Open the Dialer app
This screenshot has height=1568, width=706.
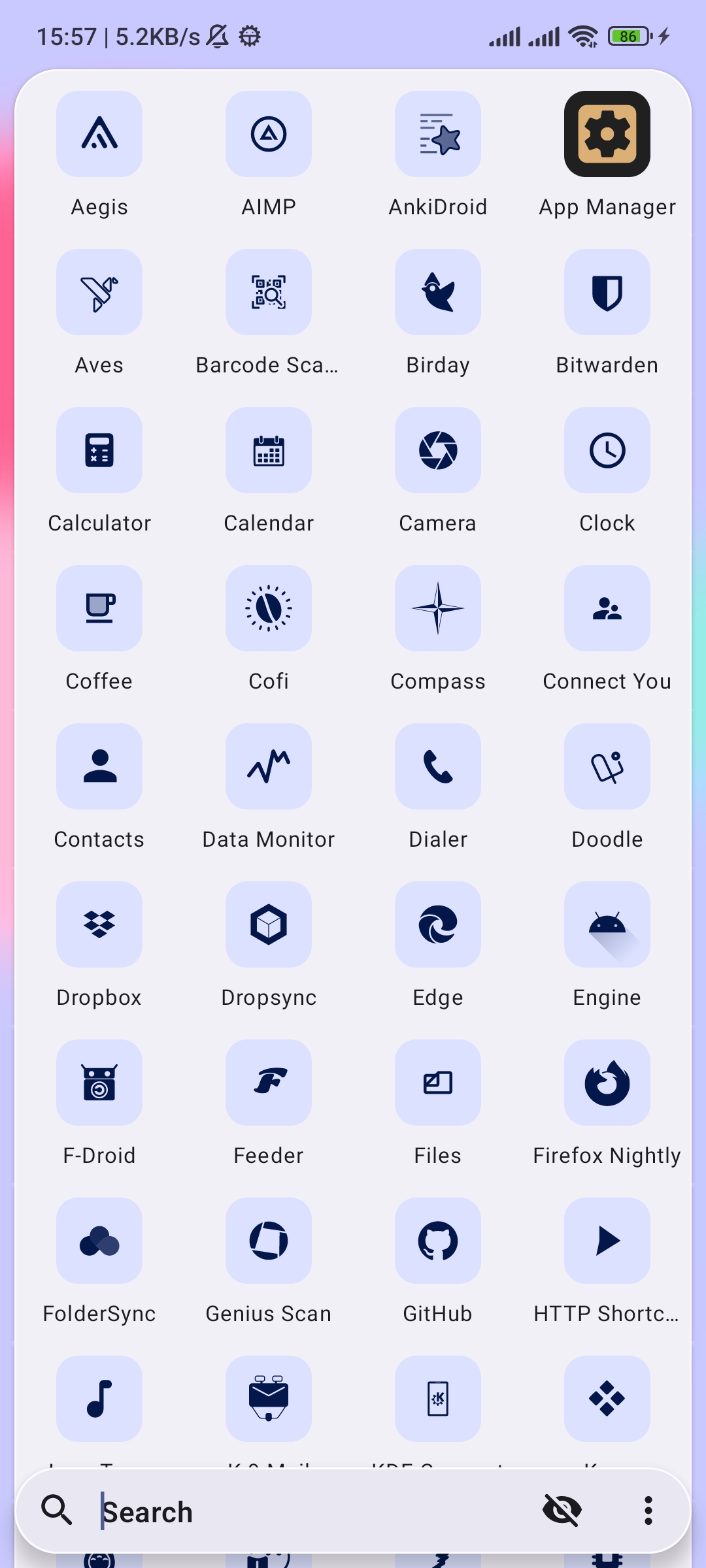tap(437, 767)
